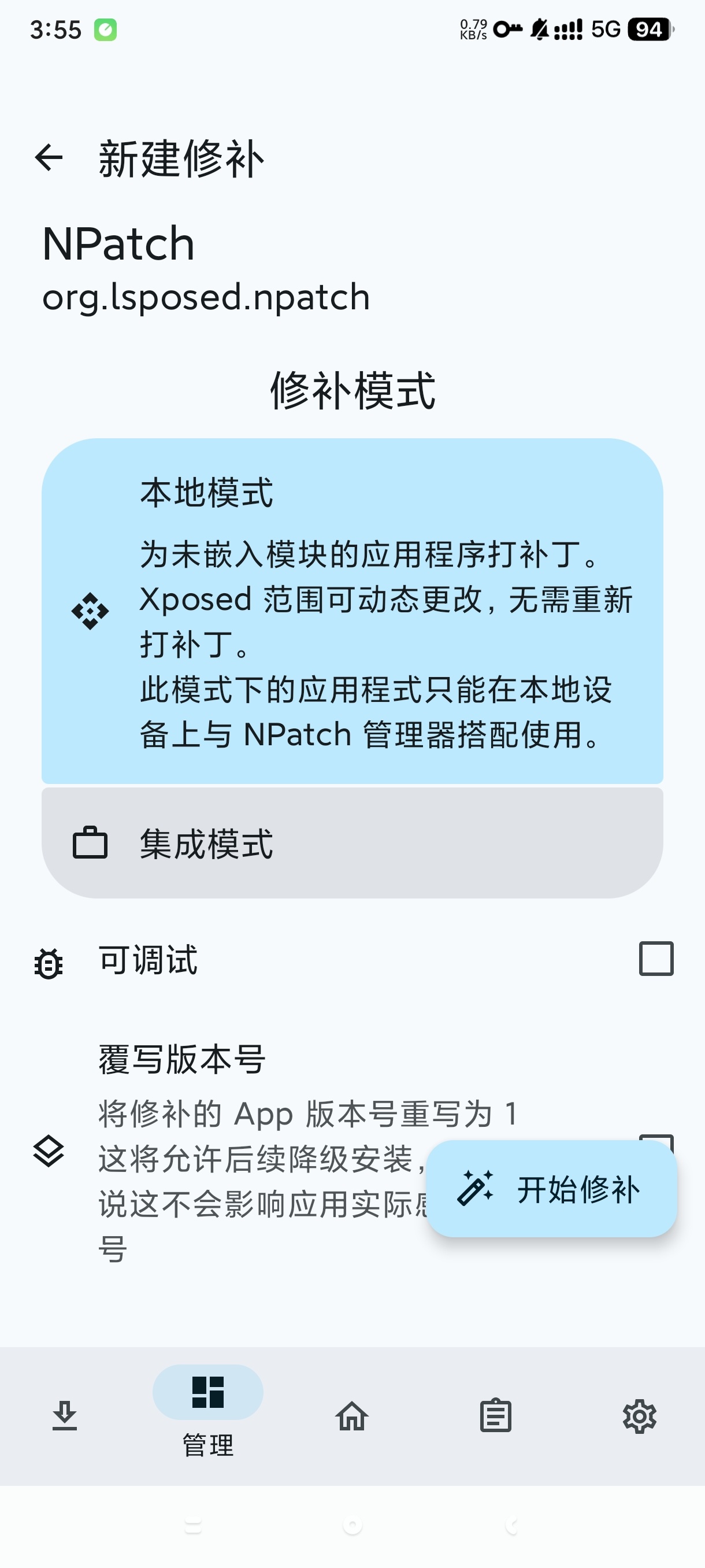Tap the 开始修补 button

pyautogui.click(x=551, y=1188)
